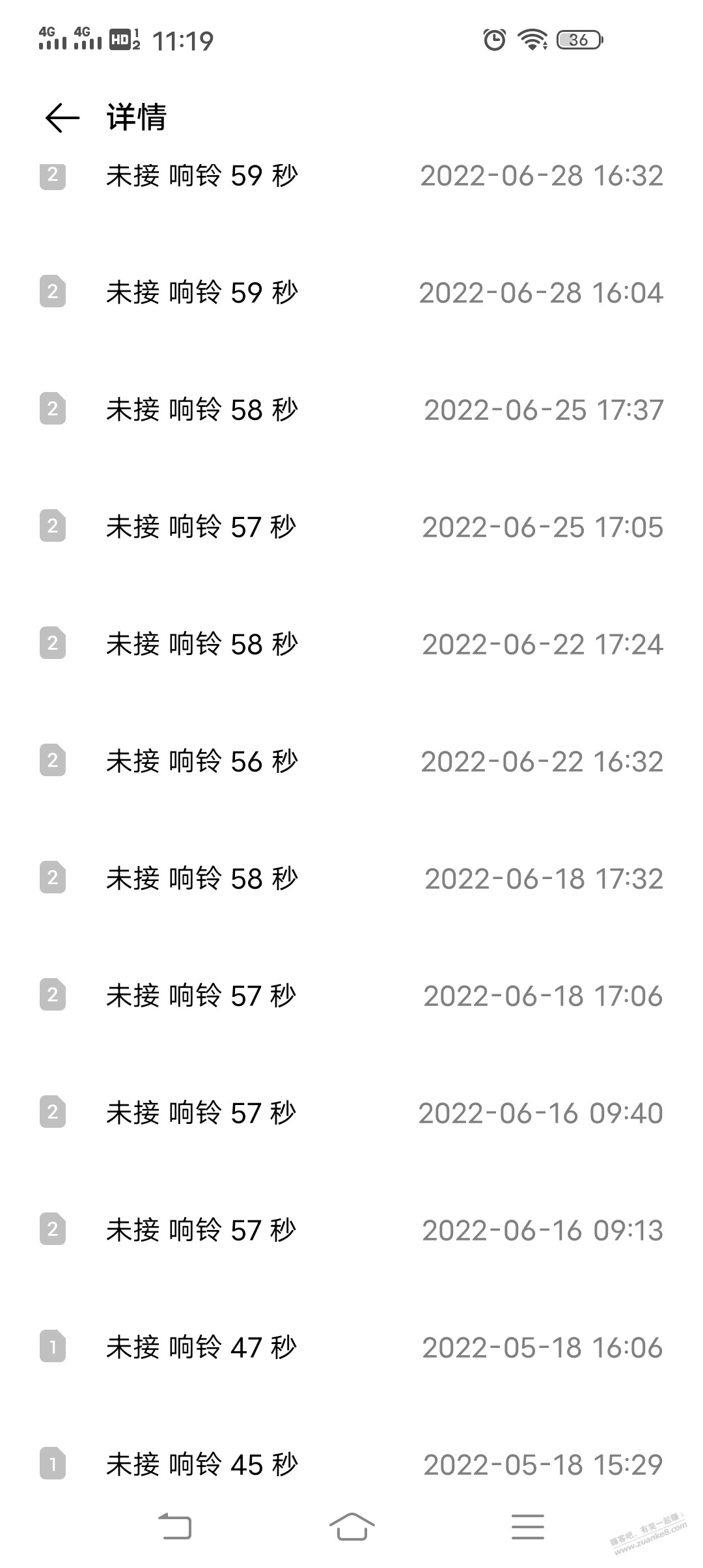Viewport: 703px width, 1568px height.
Task: Go back from the 详情 call details page
Action: 62,118
